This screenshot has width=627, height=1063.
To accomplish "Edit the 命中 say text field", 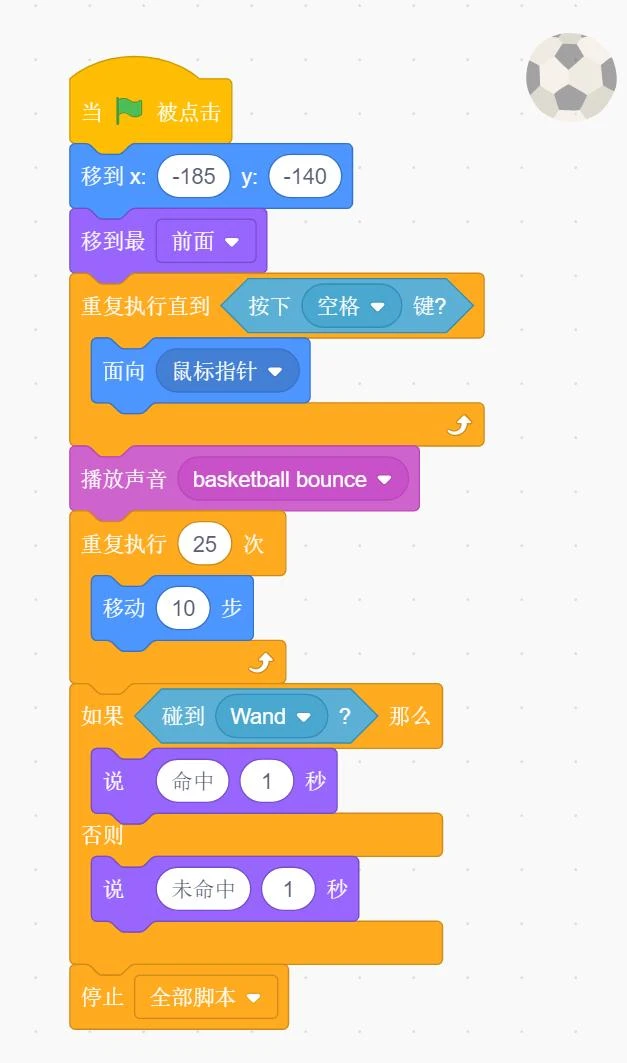I will [x=192, y=781].
